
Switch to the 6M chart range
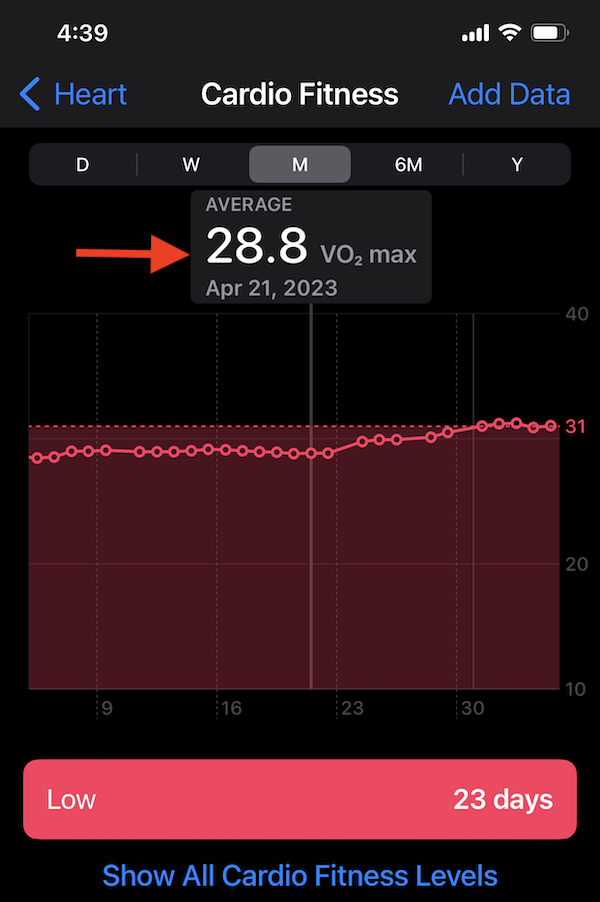click(408, 165)
